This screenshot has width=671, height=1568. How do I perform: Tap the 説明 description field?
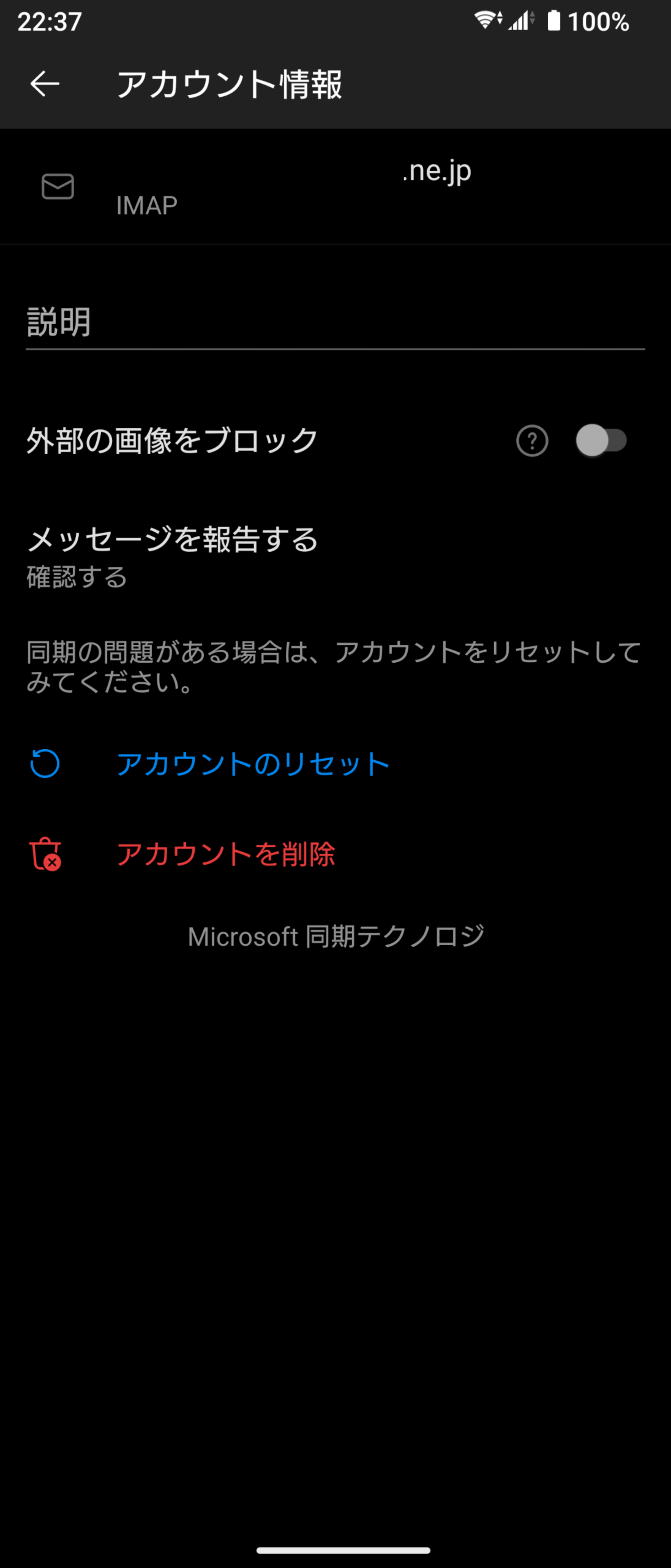click(335, 322)
